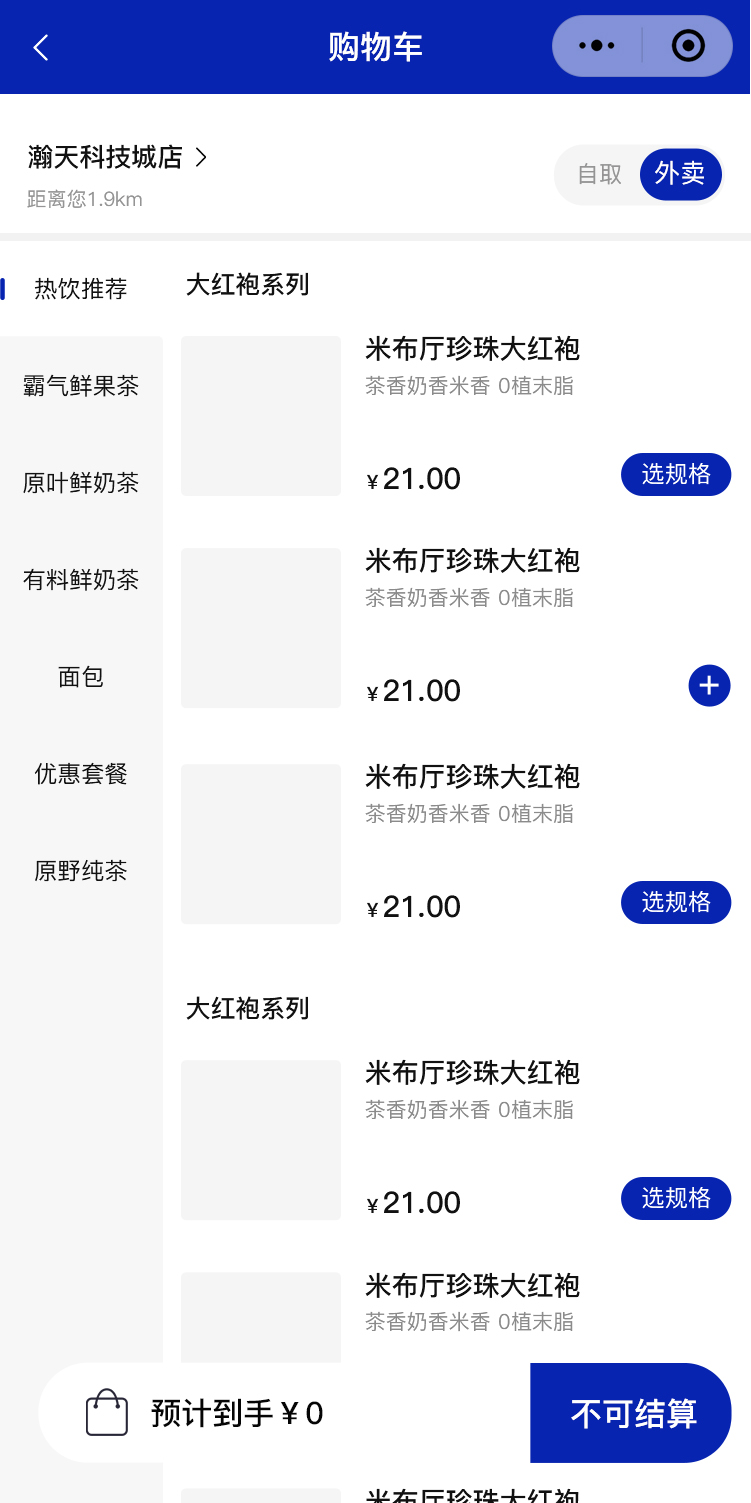Open the shopping bag cart summary

[x=107, y=1413]
